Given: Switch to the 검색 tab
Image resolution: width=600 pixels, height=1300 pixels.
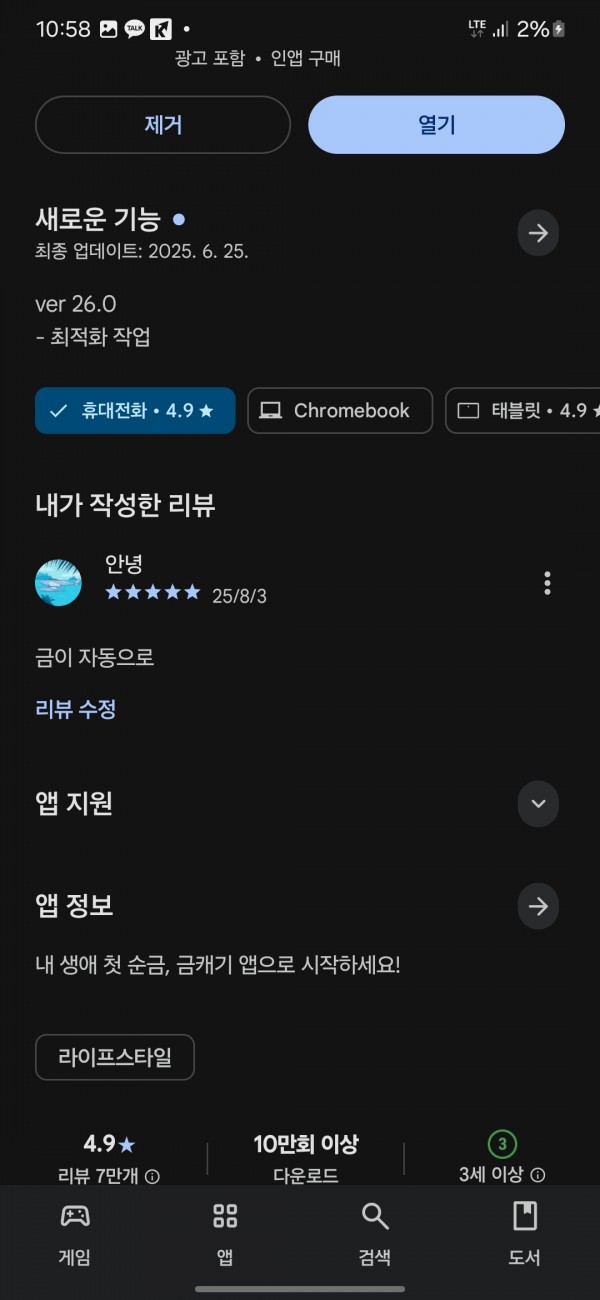Looking at the screenshot, I should [x=375, y=1234].
